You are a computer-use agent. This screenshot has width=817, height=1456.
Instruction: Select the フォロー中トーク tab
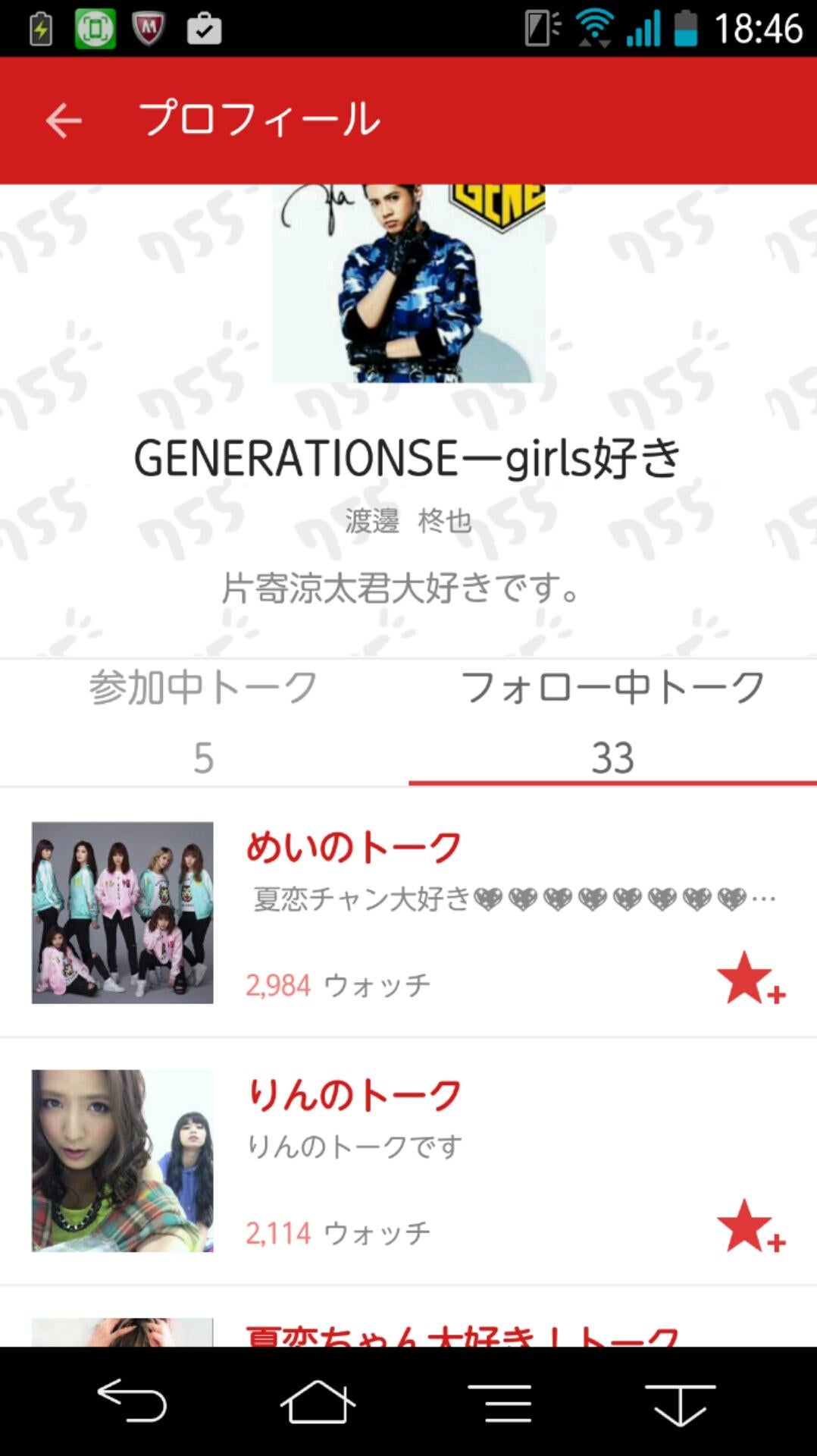[x=612, y=721]
